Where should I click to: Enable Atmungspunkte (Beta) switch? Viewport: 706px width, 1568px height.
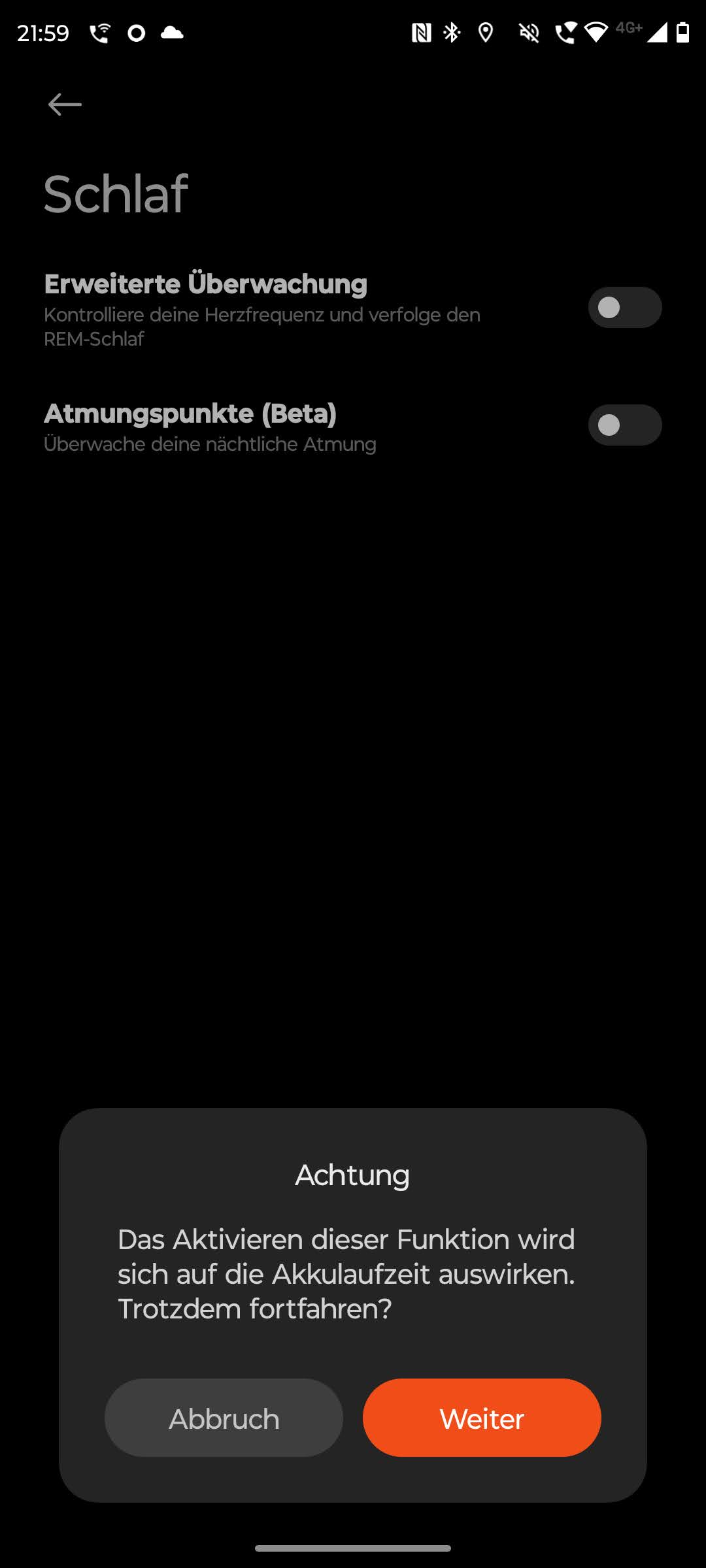(624, 425)
